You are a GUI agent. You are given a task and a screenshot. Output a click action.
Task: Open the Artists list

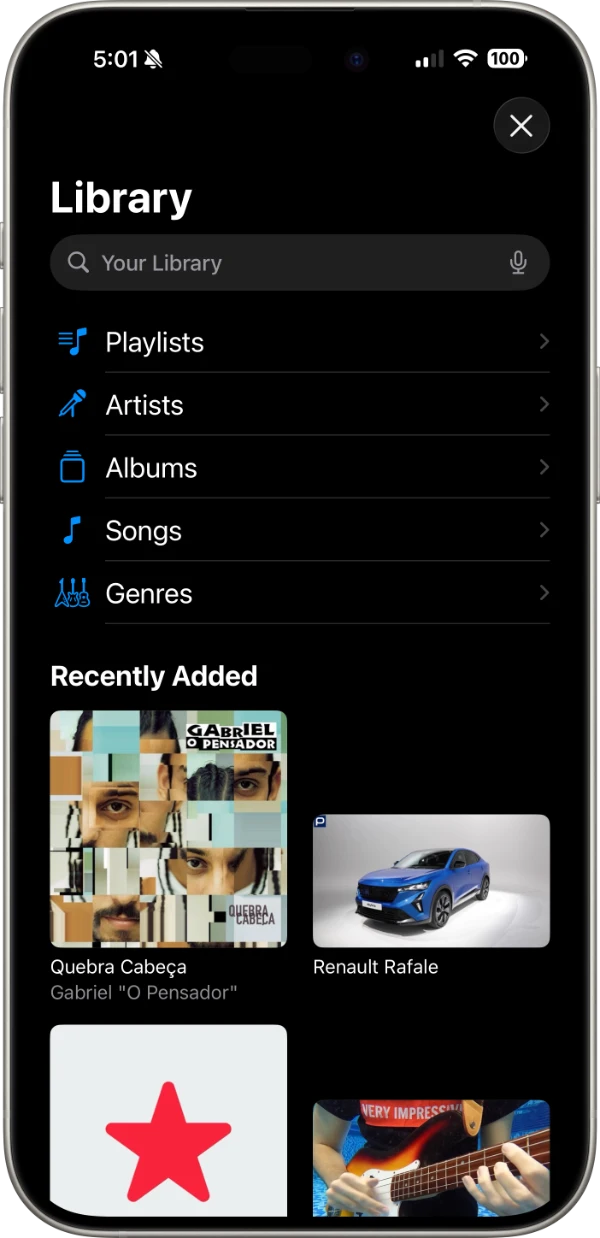point(300,405)
